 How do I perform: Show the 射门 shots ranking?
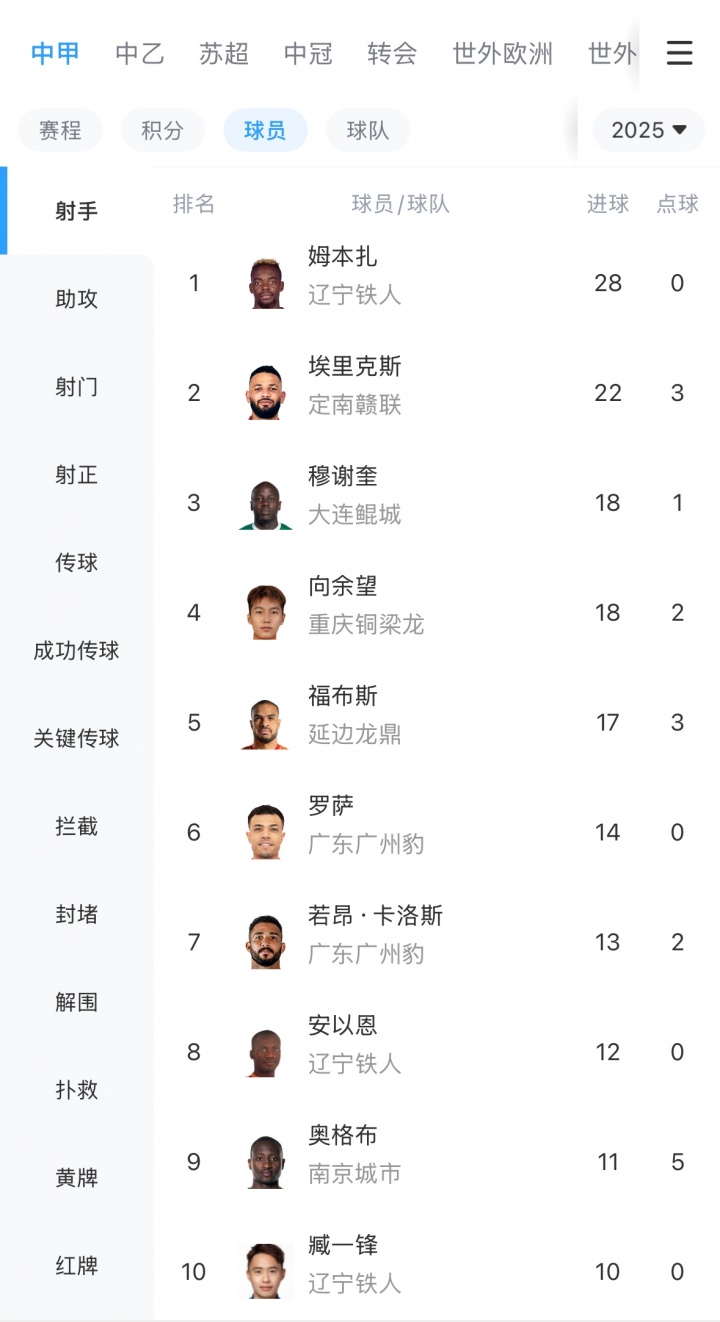tap(77, 387)
